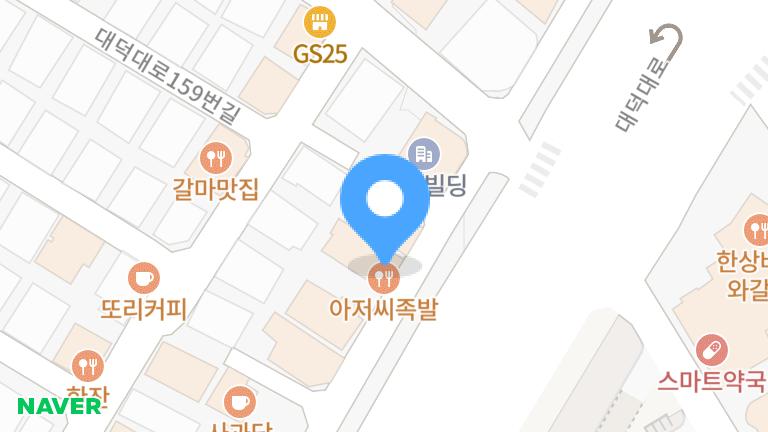Open 아저씨족발 restaurant place marker
This screenshot has width=768, height=432.
[x=384, y=276]
